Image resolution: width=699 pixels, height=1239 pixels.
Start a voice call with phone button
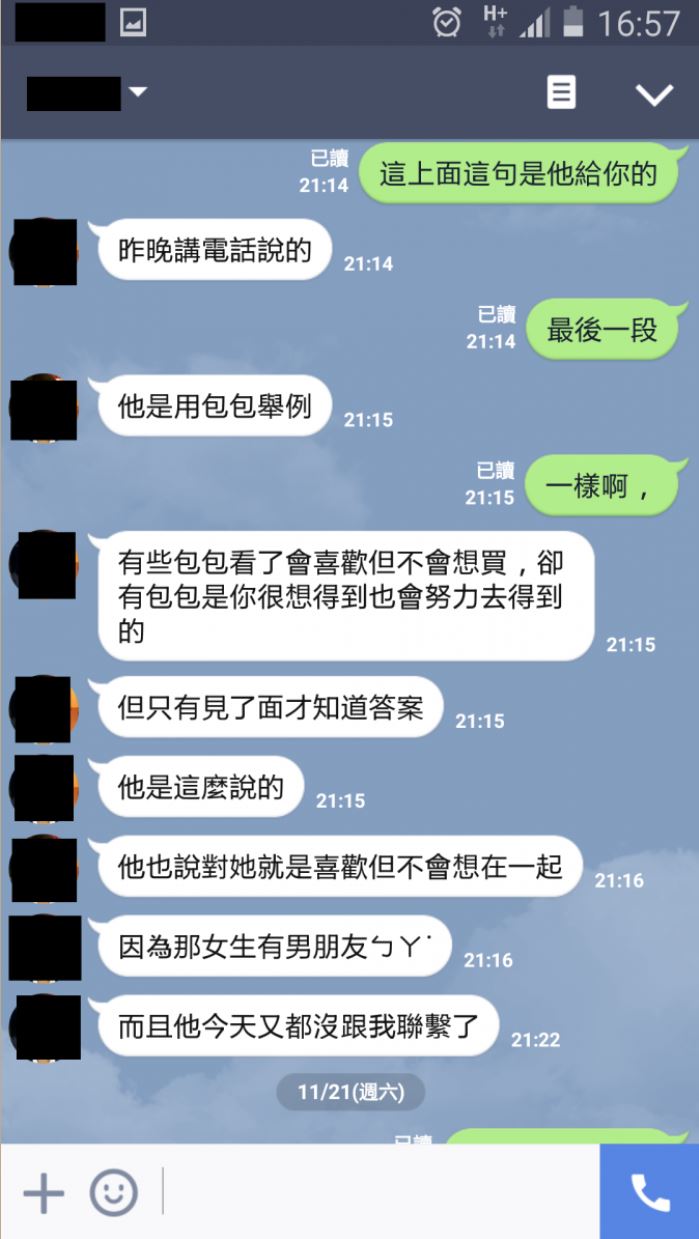coord(650,1192)
